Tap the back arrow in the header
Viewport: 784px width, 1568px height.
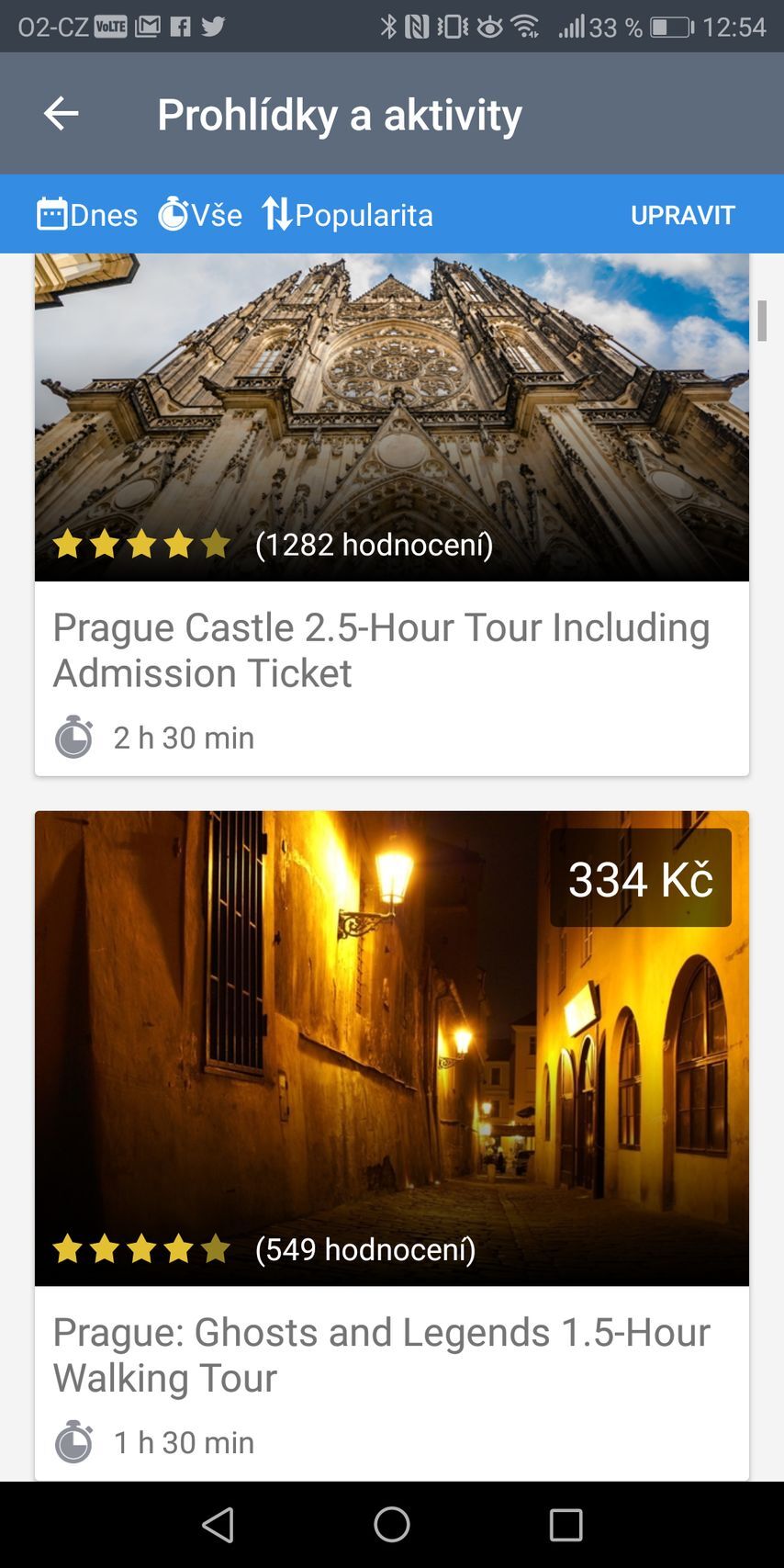point(61,113)
